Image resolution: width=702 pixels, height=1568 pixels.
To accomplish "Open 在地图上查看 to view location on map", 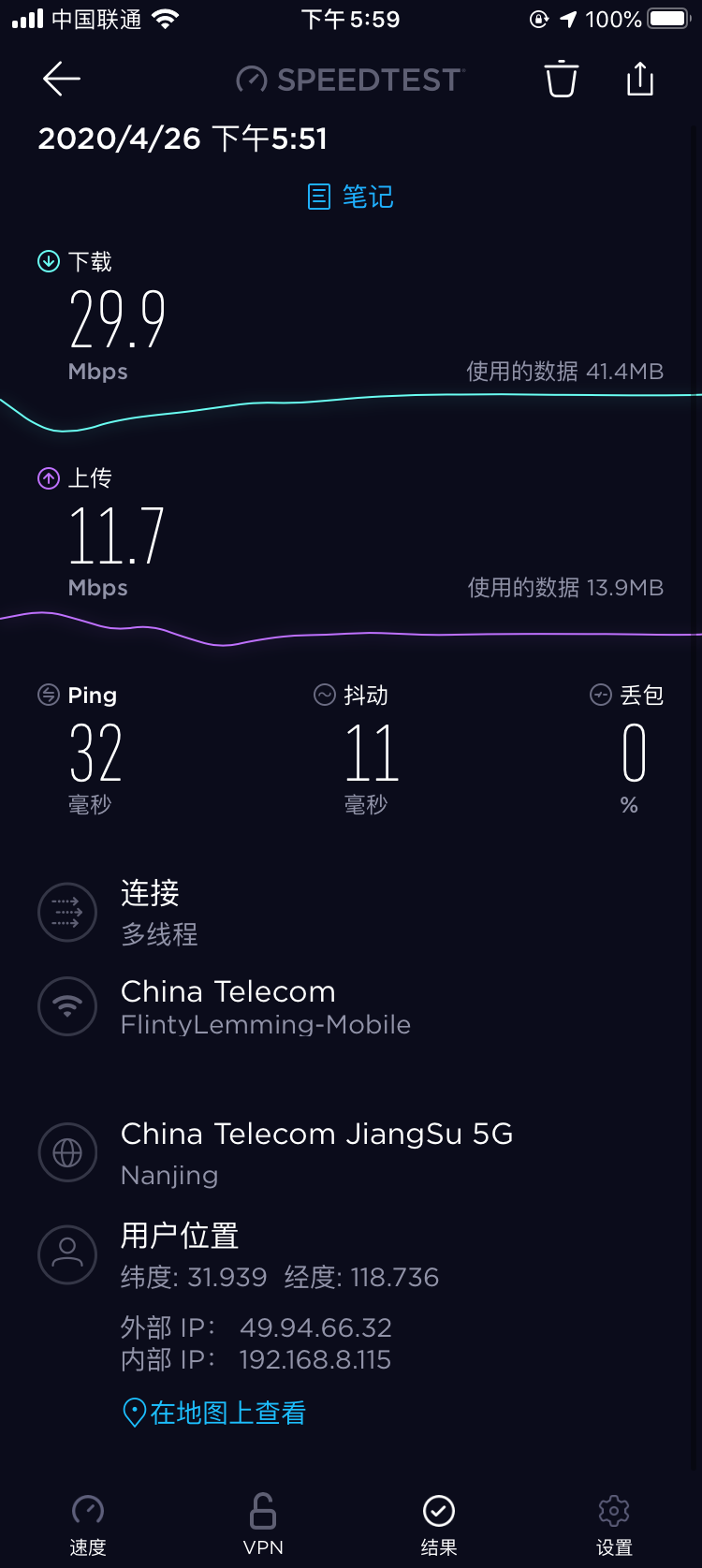I will pyautogui.click(x=215, y=1413).
